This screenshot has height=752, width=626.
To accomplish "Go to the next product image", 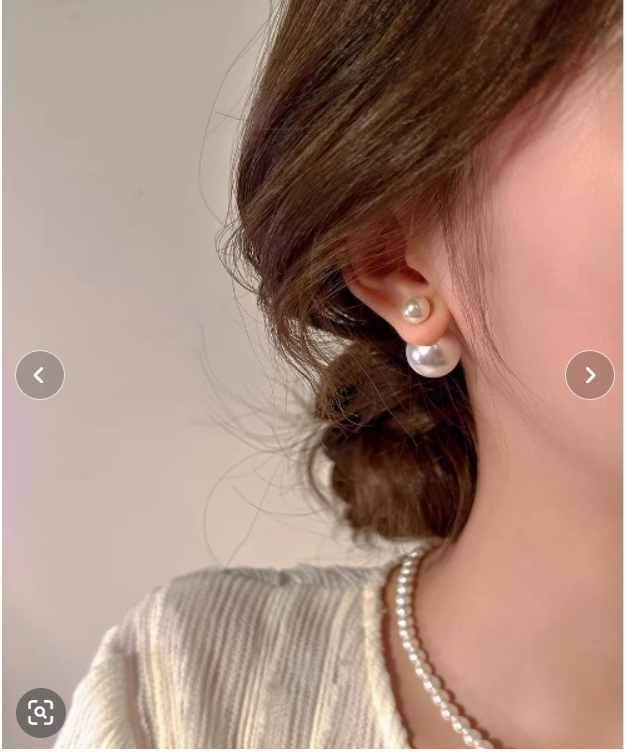I will (590, 375).
